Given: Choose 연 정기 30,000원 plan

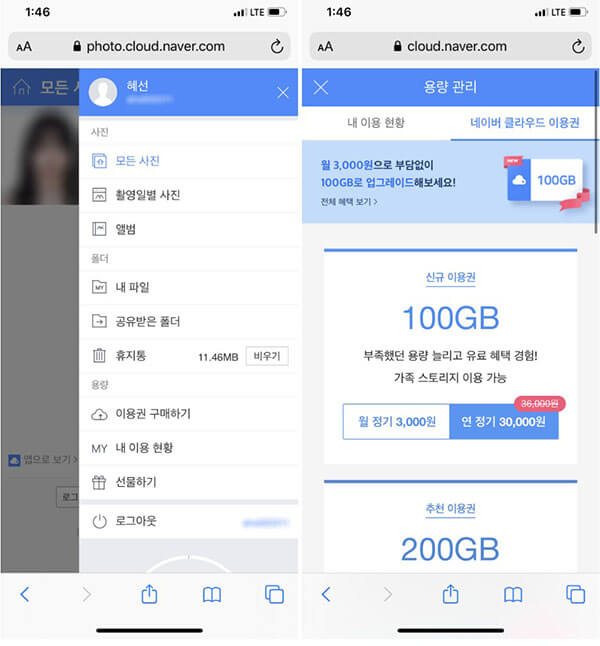Looking at the screenshot, I should click(x=504, y=422).
